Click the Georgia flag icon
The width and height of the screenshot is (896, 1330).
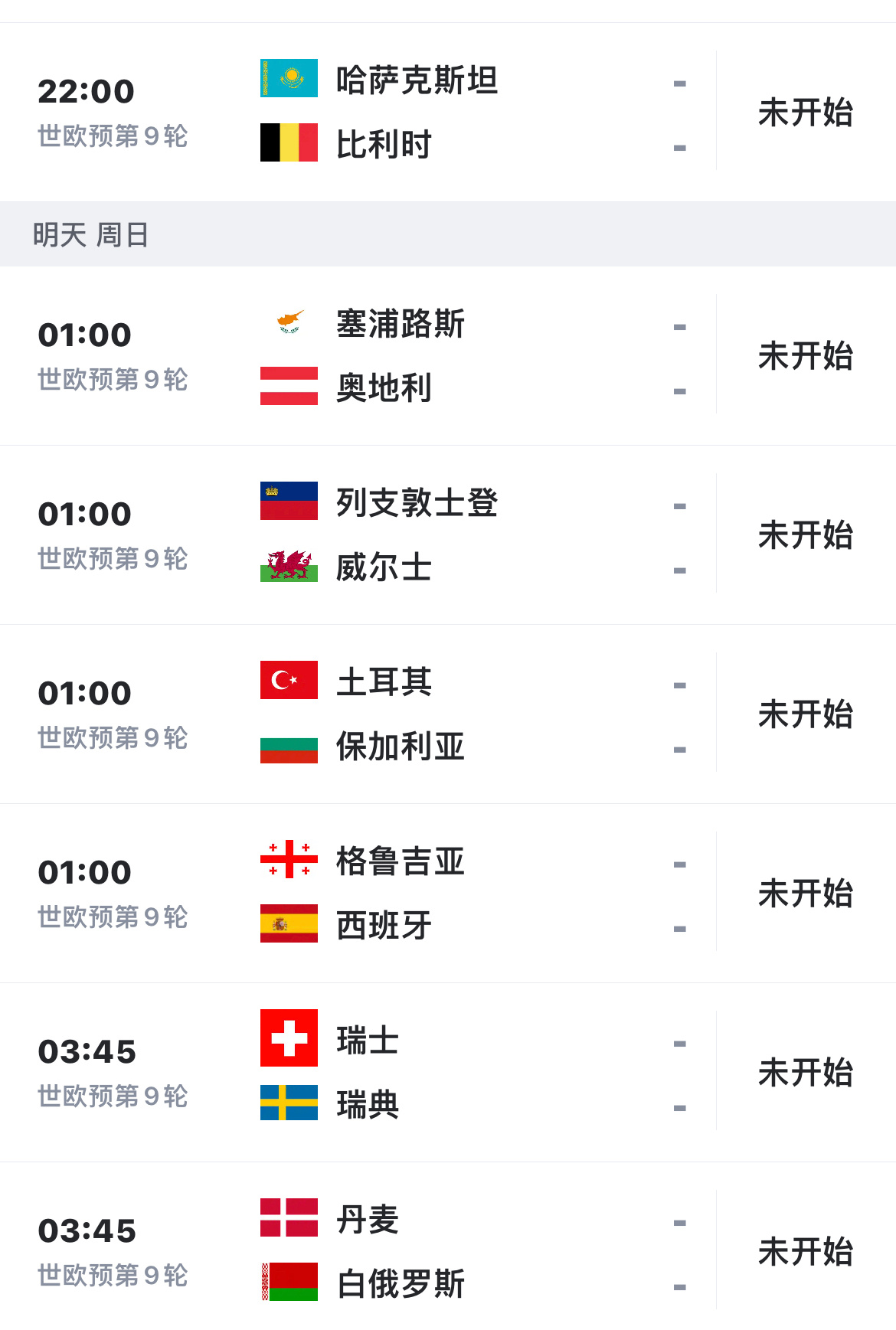coord(289,860)
